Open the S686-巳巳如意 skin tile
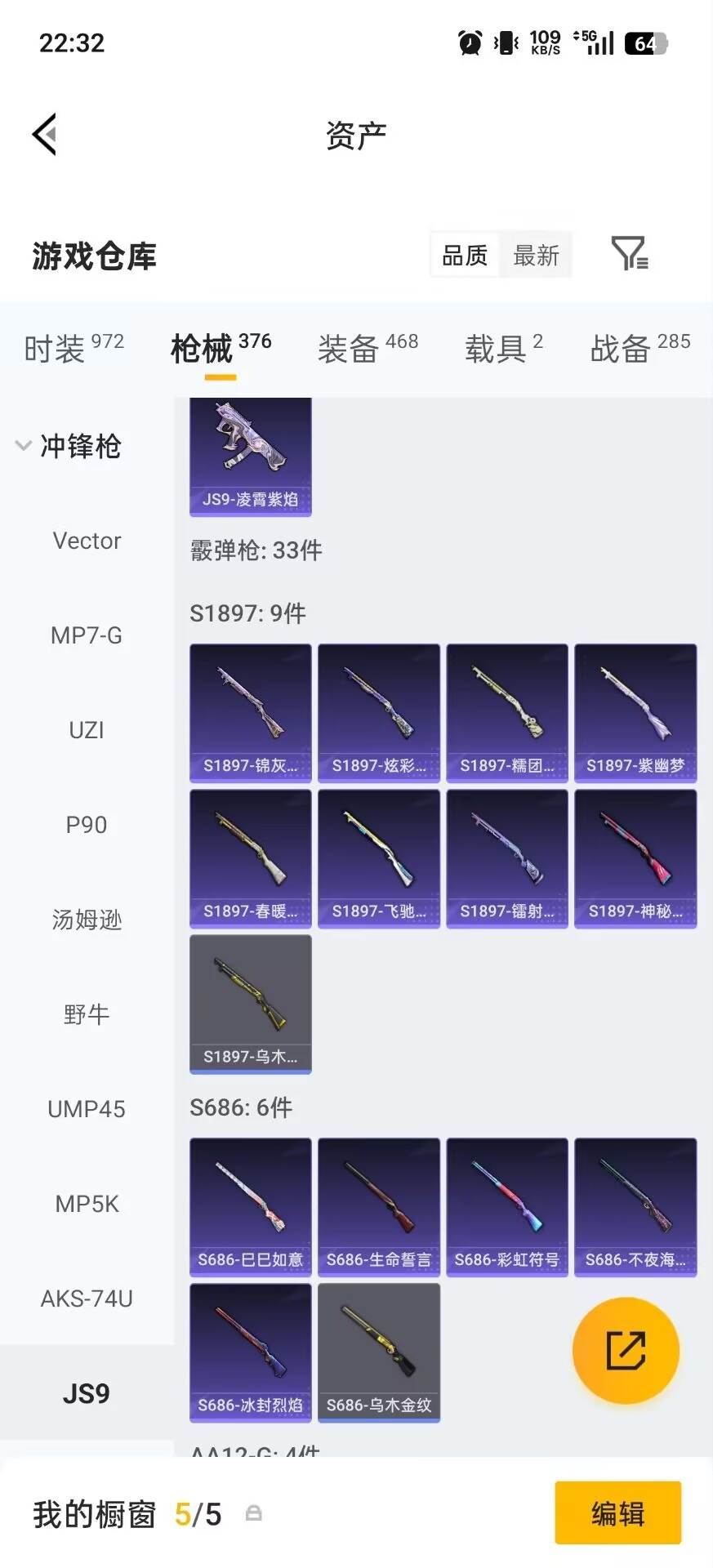 click(x=251, y=1206)
